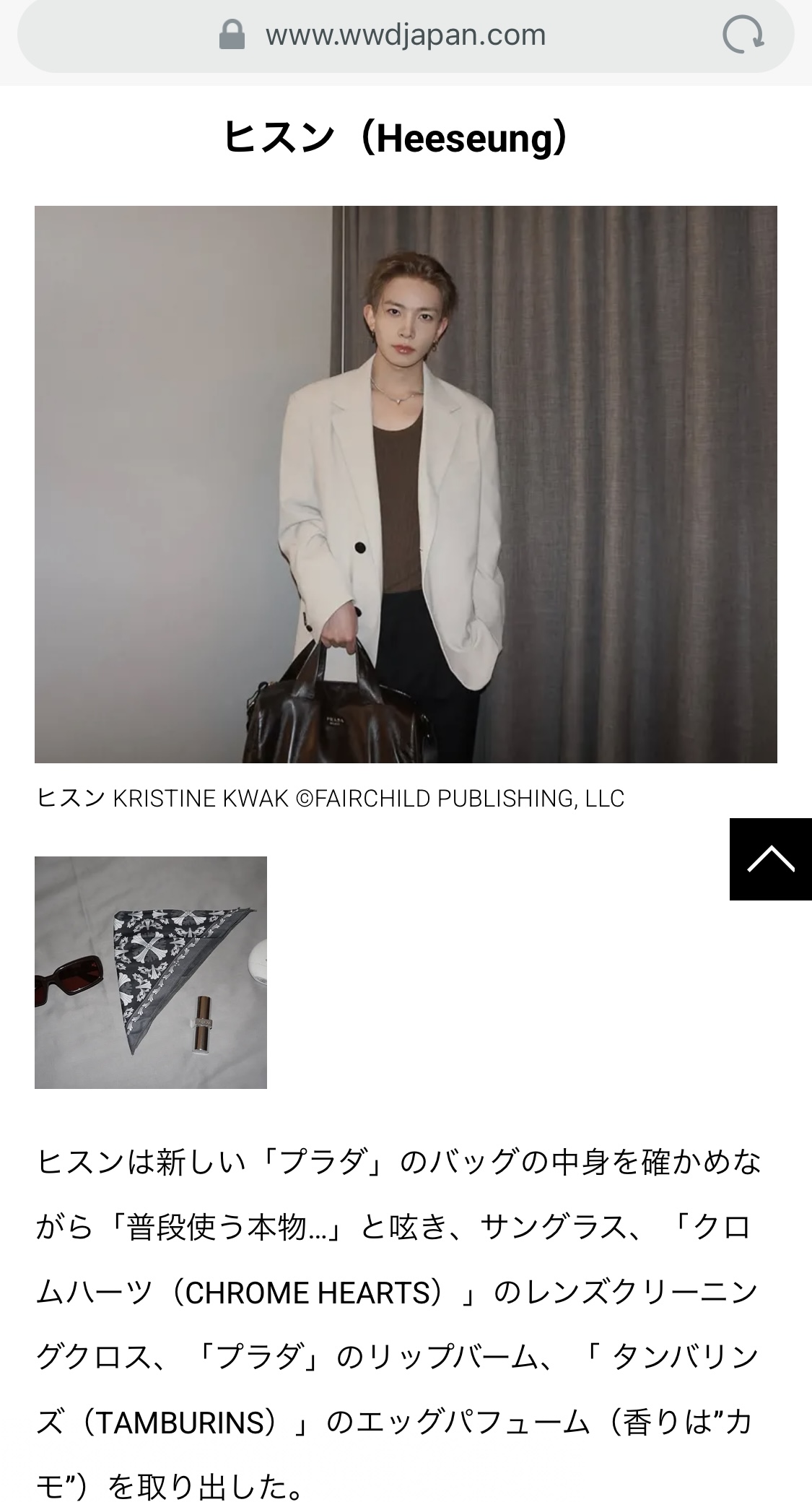Reload the page
The height and width of the screenshot is (1502, 812).
(743, 35)
